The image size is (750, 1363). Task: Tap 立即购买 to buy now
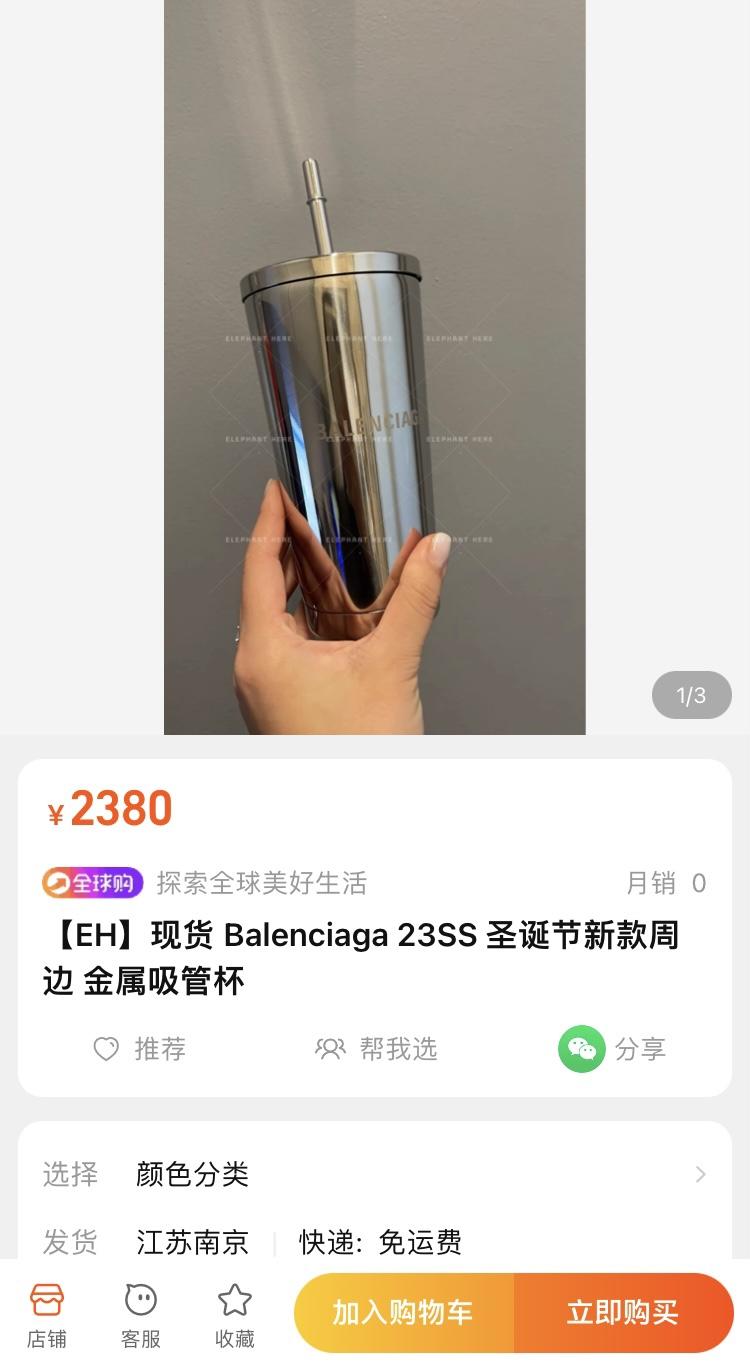click(x=622, y=1313)
